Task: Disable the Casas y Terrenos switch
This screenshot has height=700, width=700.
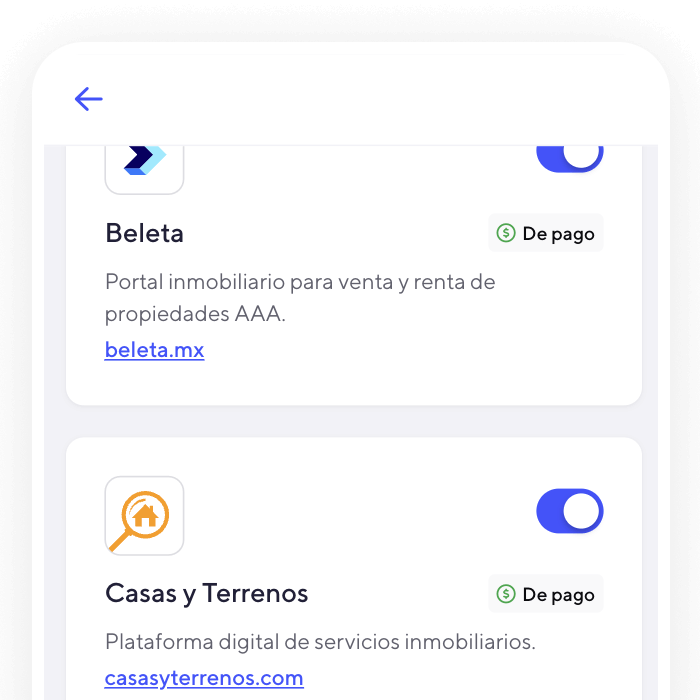Action: 570,511
